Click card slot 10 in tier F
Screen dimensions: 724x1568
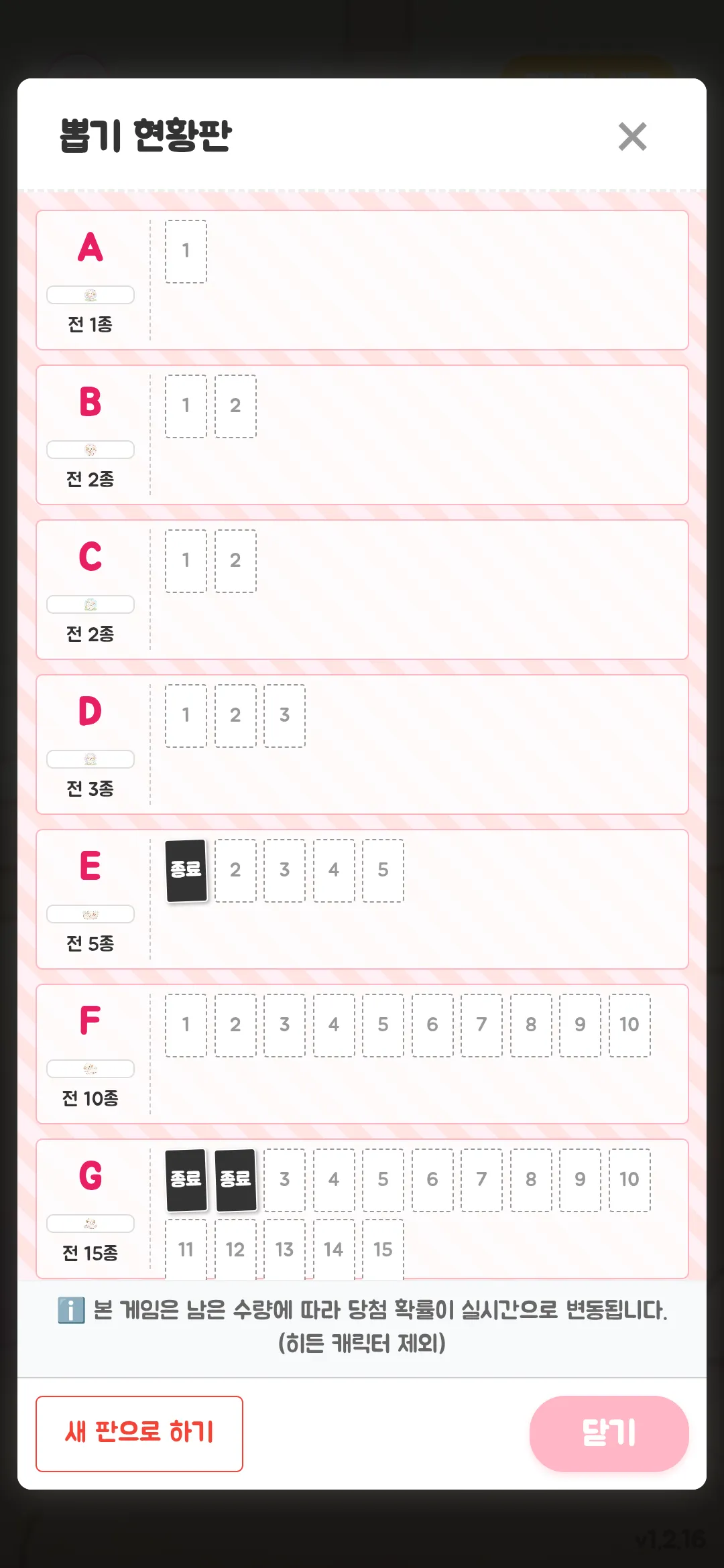[629, 1025]
